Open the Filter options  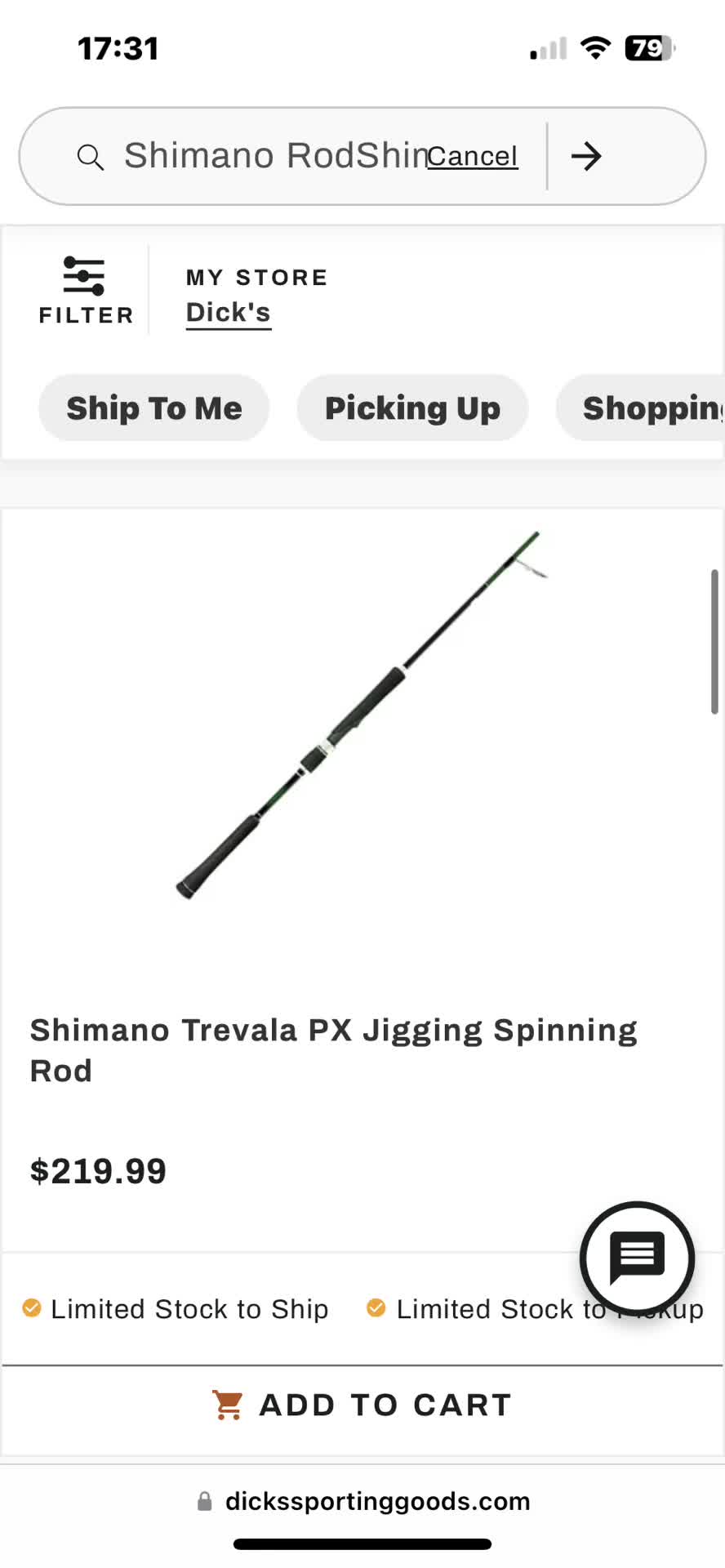click(85, 291)
